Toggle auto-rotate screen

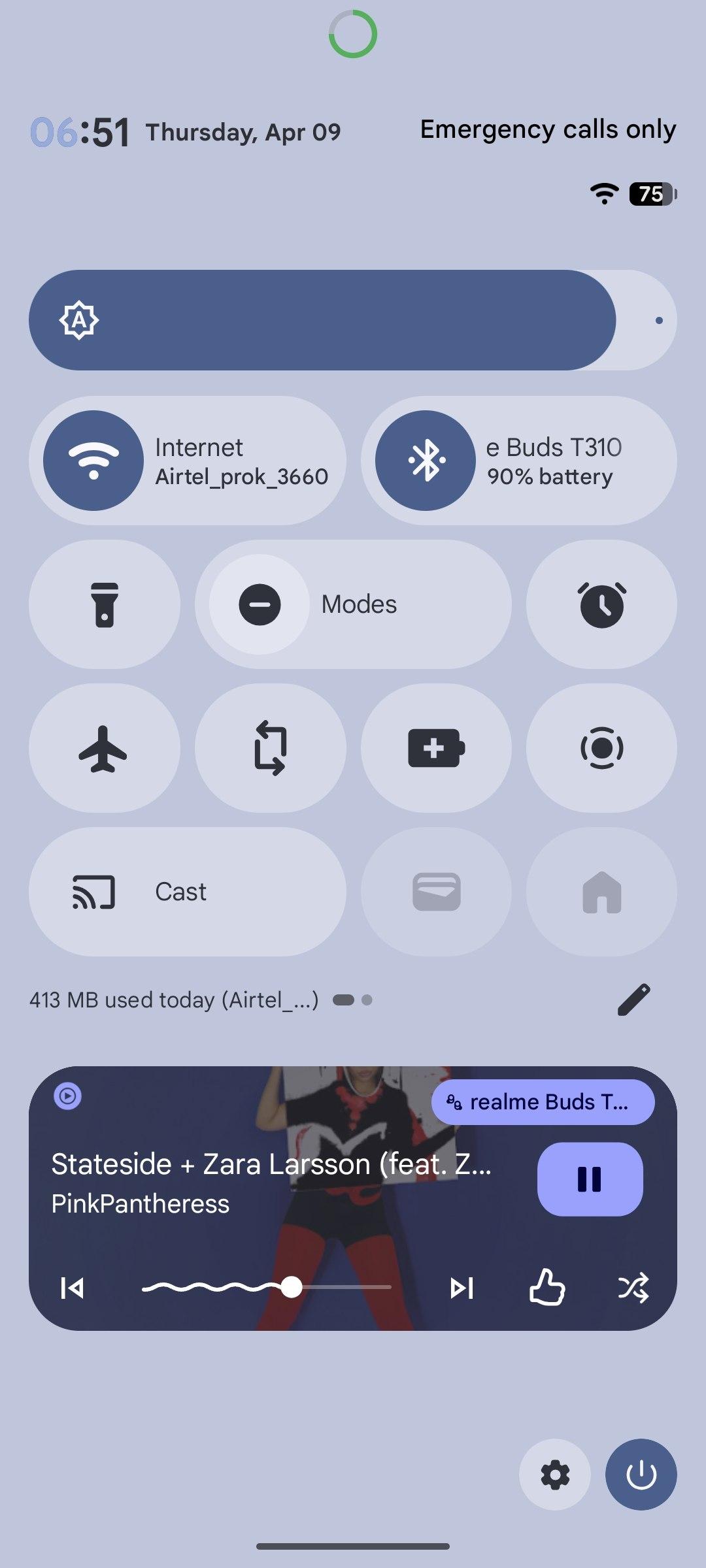point(270,748)
